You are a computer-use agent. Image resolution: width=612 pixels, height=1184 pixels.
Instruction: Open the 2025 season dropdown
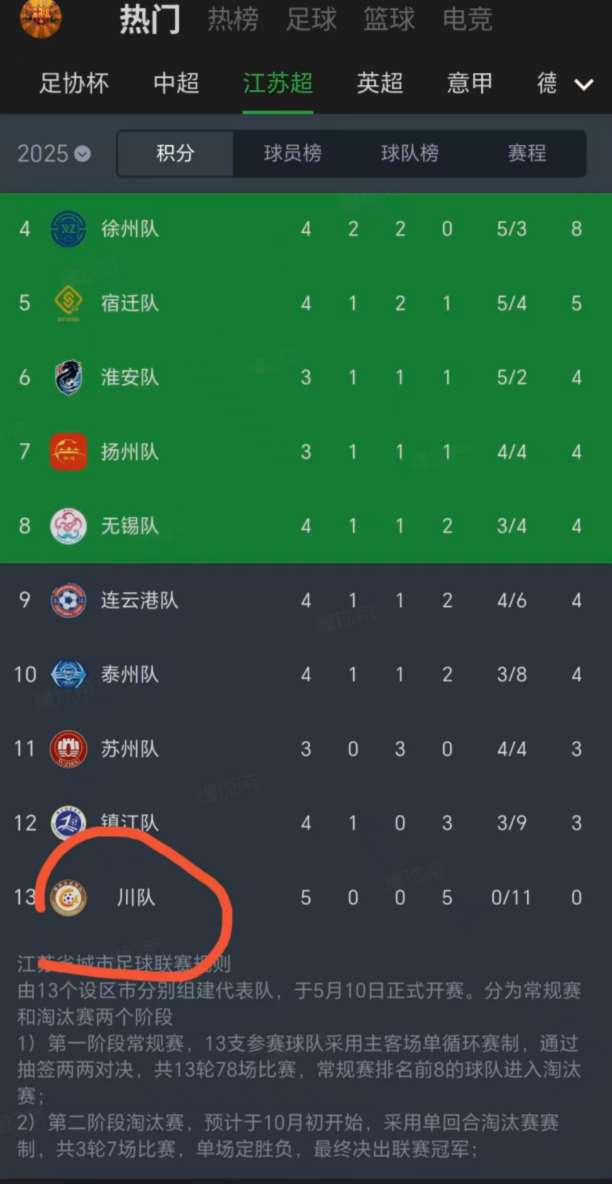(54, 154)
